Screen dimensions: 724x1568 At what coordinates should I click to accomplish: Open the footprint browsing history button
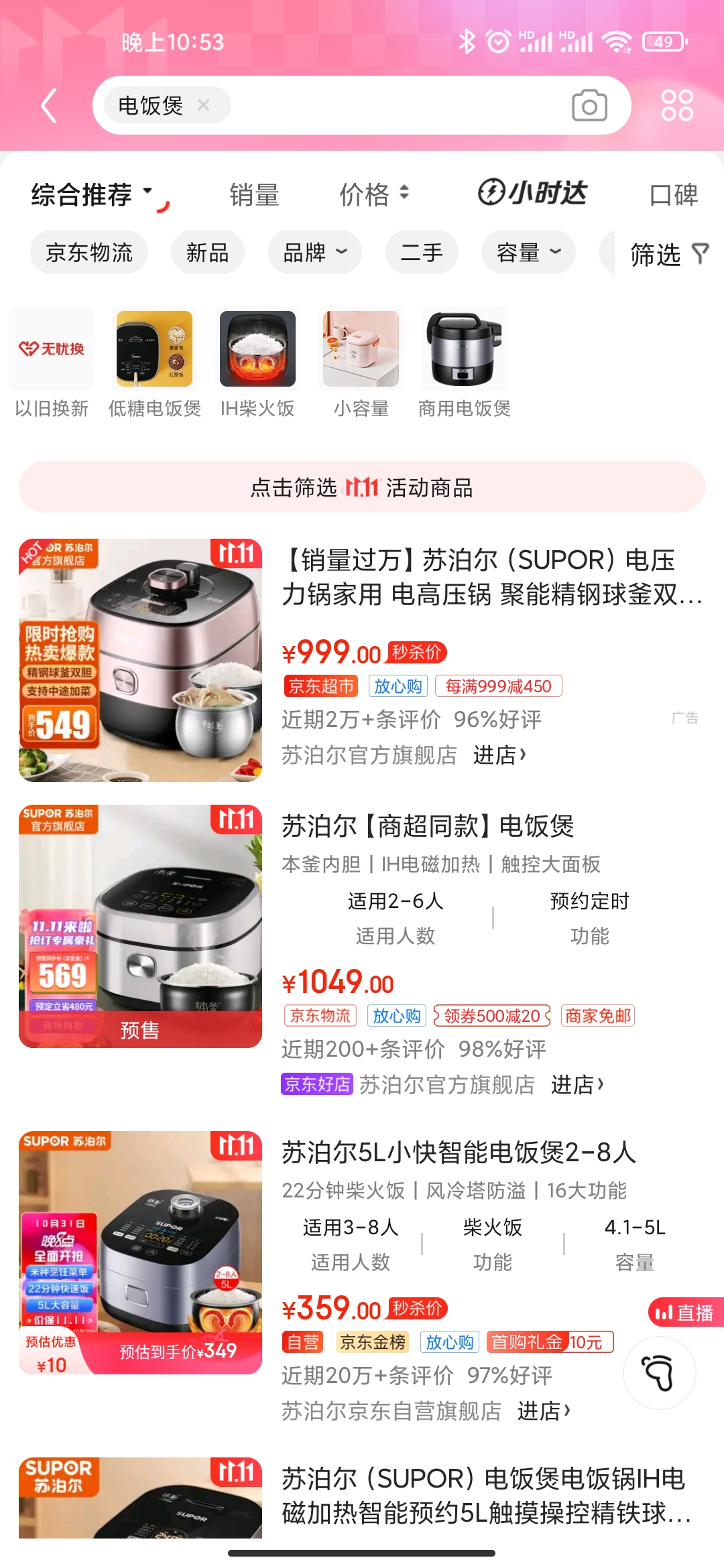click(x=659, y=1373)
